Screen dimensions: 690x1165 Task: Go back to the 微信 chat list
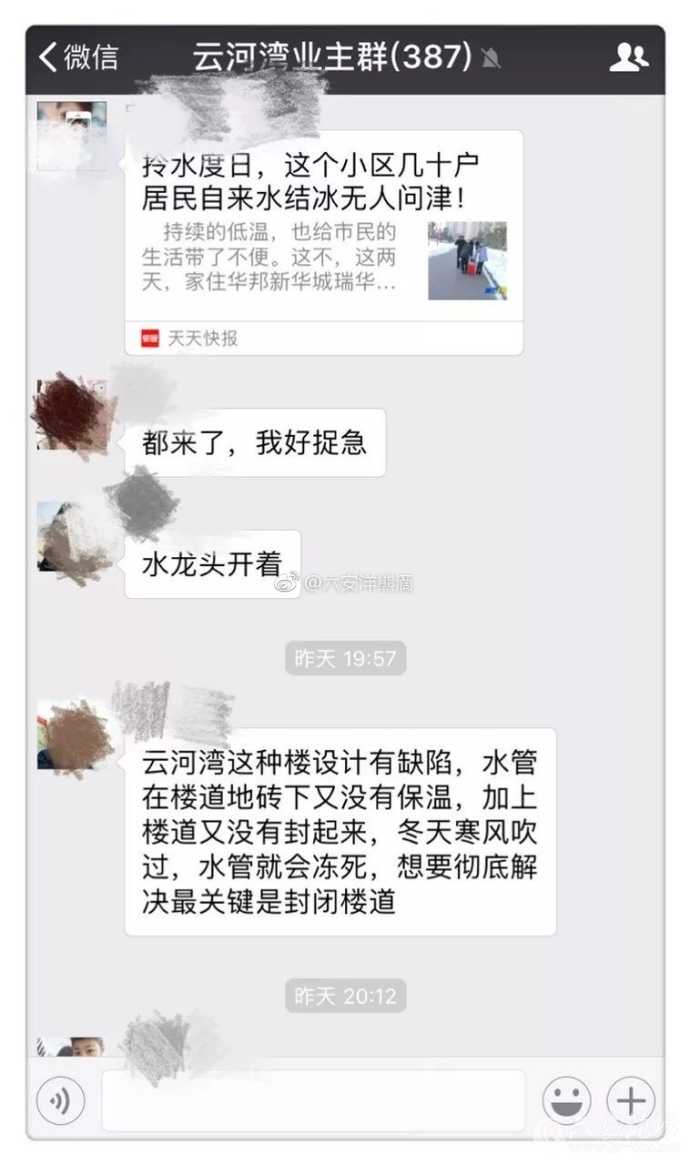78,57
